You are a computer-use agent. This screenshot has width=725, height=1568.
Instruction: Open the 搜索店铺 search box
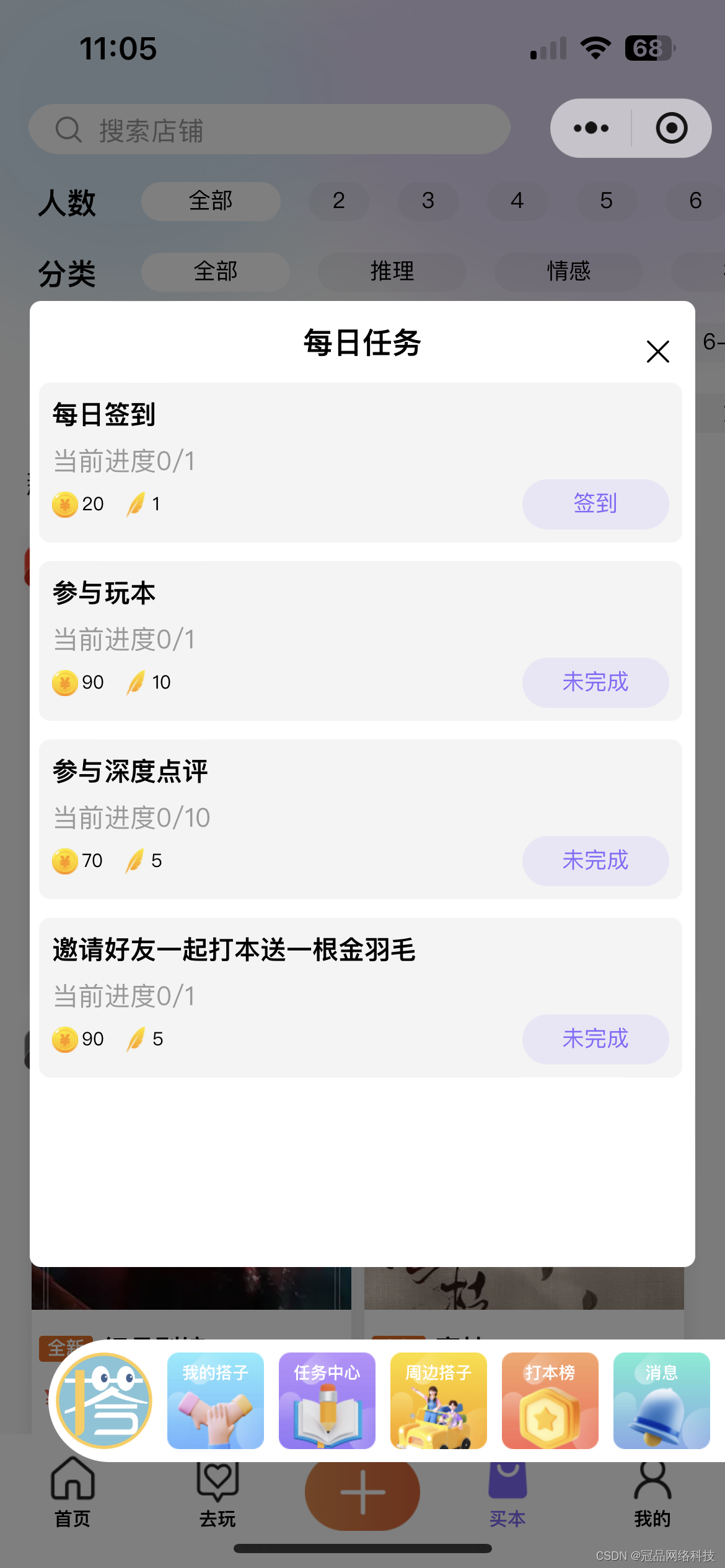pyautogui.click(x=270, y=129)
